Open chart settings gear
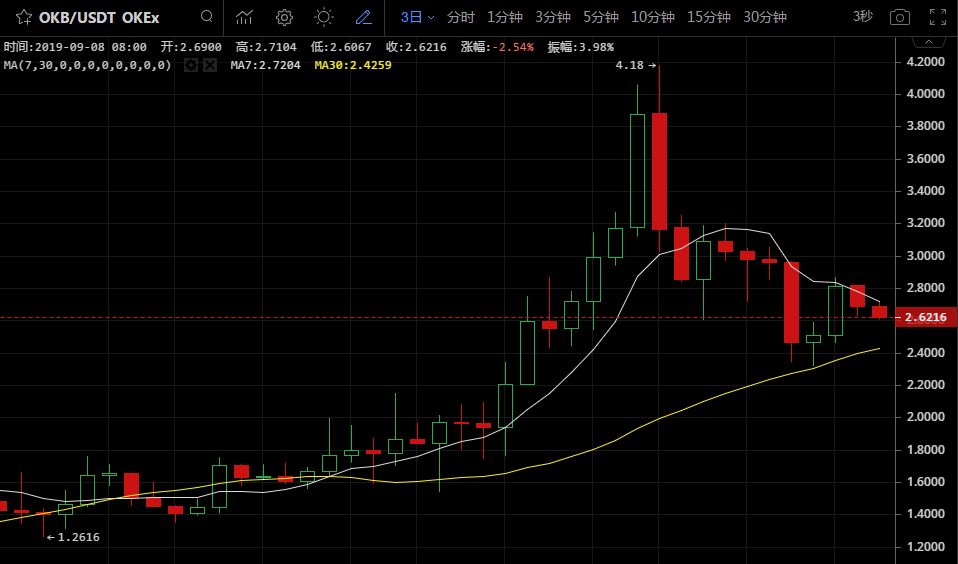Viewport: 958px width, 564px height. 284,17
